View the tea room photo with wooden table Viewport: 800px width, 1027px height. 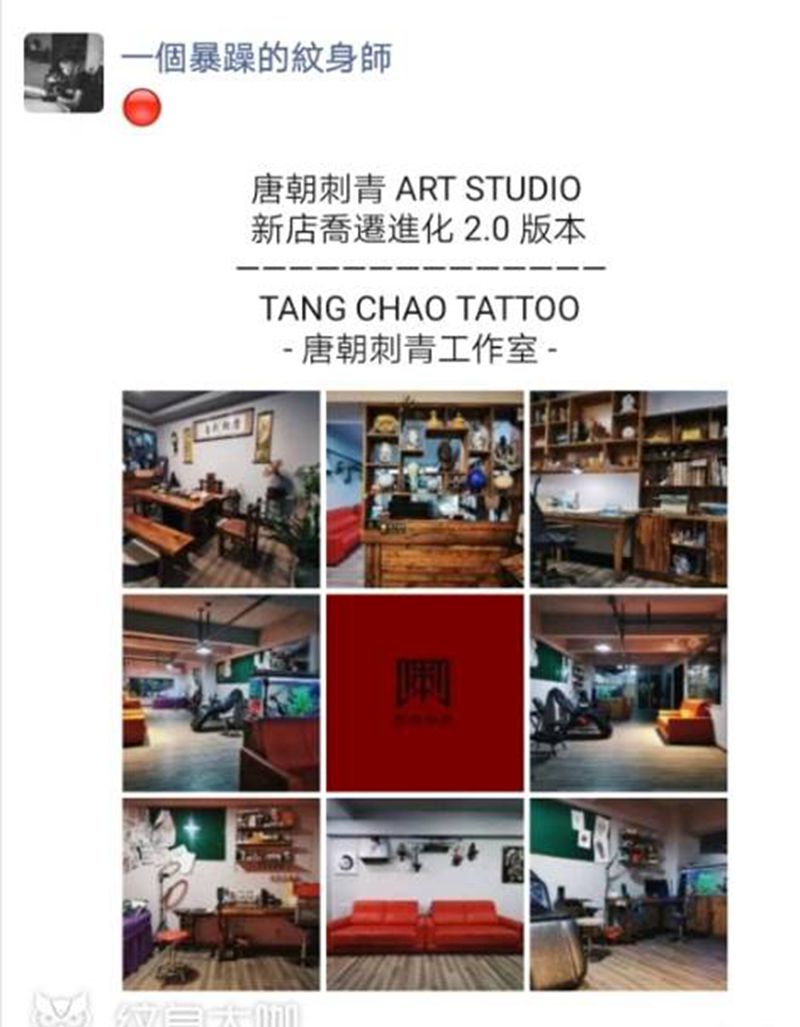pyautogui.click(x=221, y=488)
